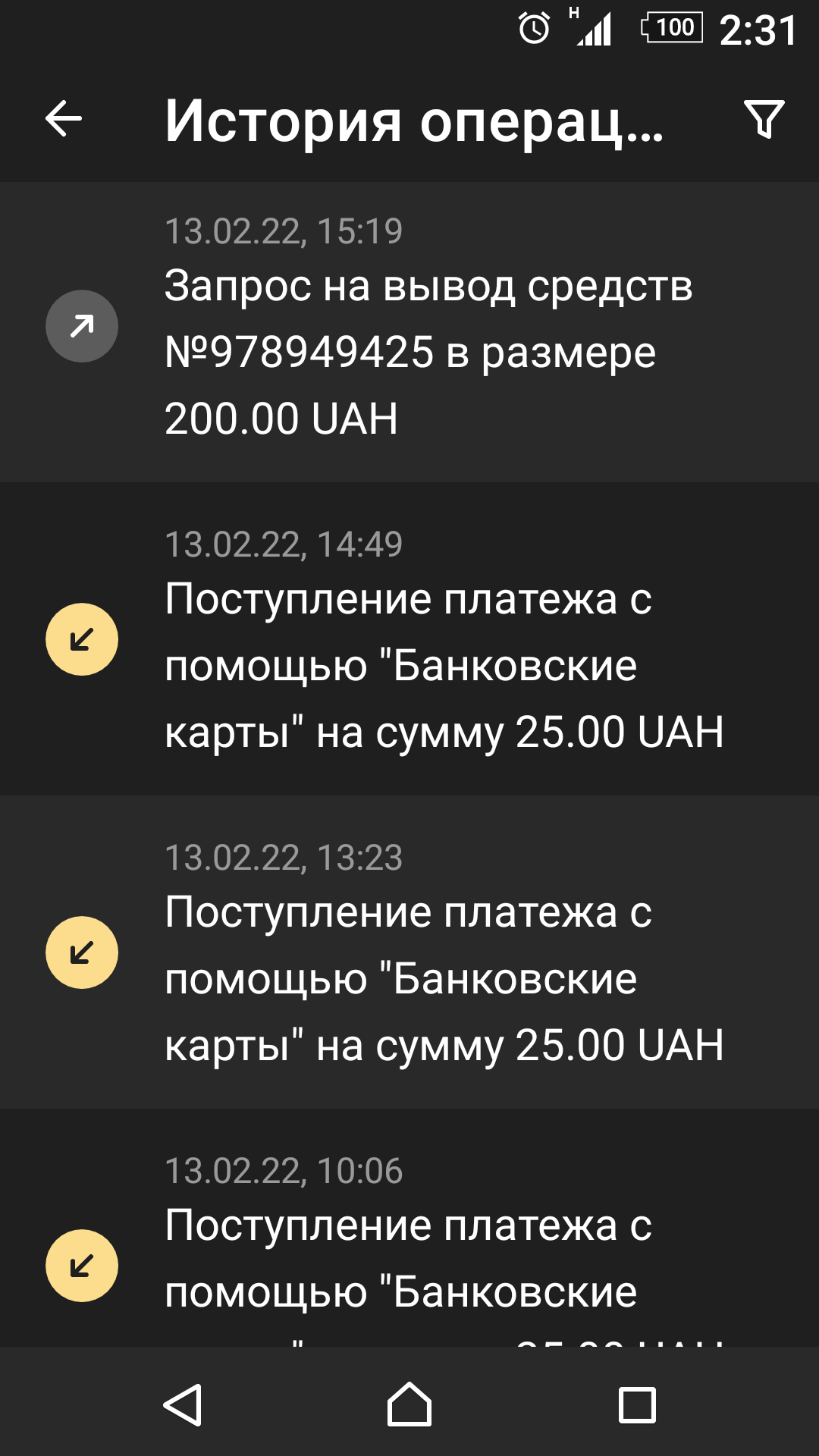
Task: Open the payment received at 14:49
Action: pos(409,639)
